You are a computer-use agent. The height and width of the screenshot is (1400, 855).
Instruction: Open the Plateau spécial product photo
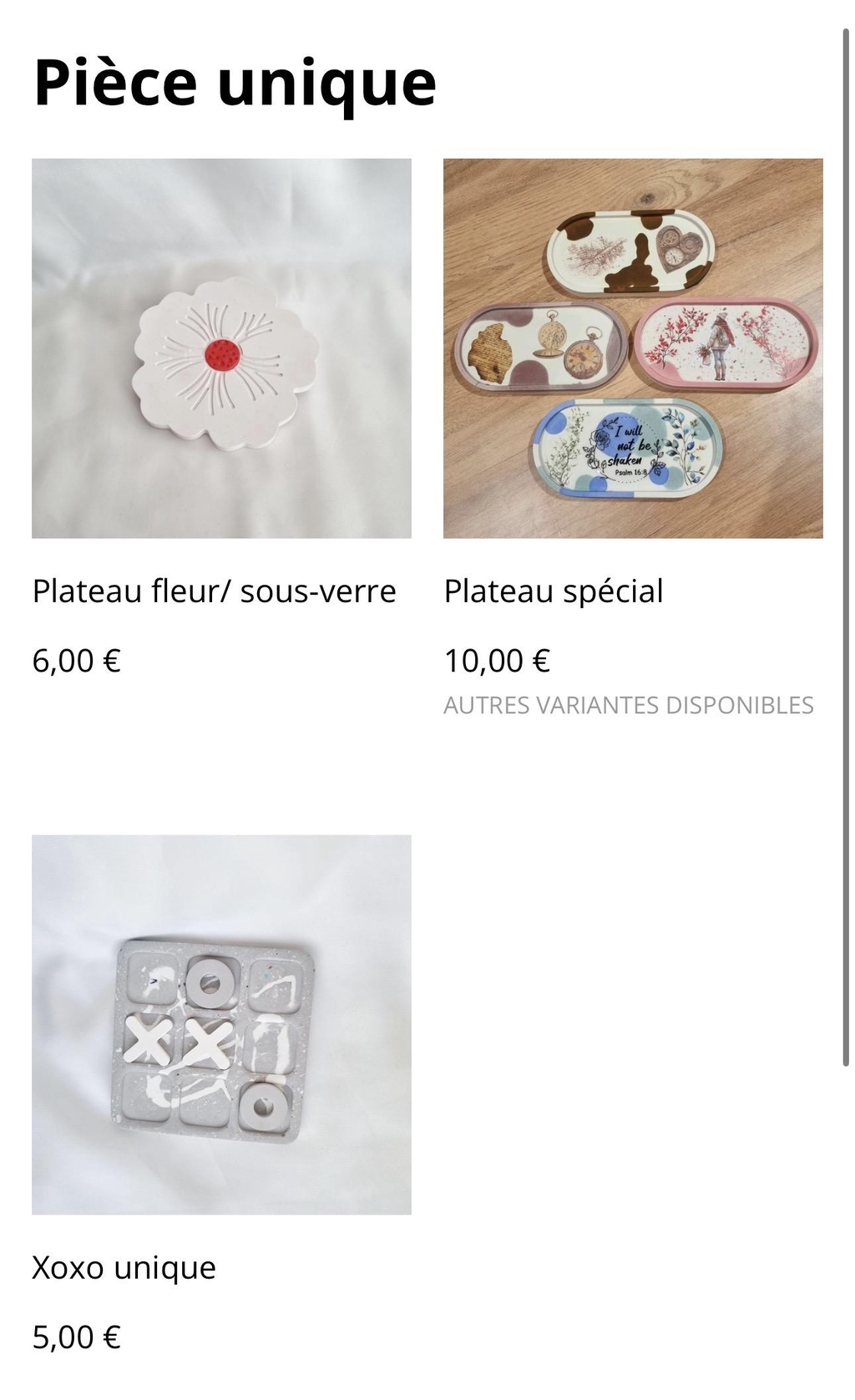click(x=632, y=347)
